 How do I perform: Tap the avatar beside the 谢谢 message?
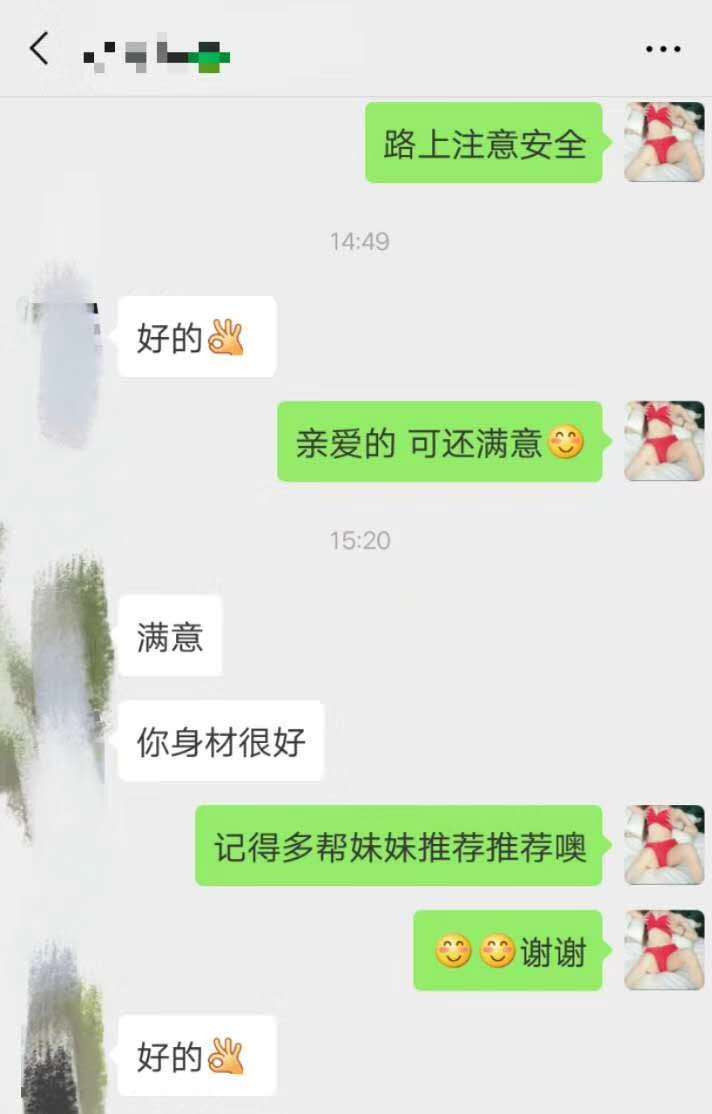tap(664, 950)
